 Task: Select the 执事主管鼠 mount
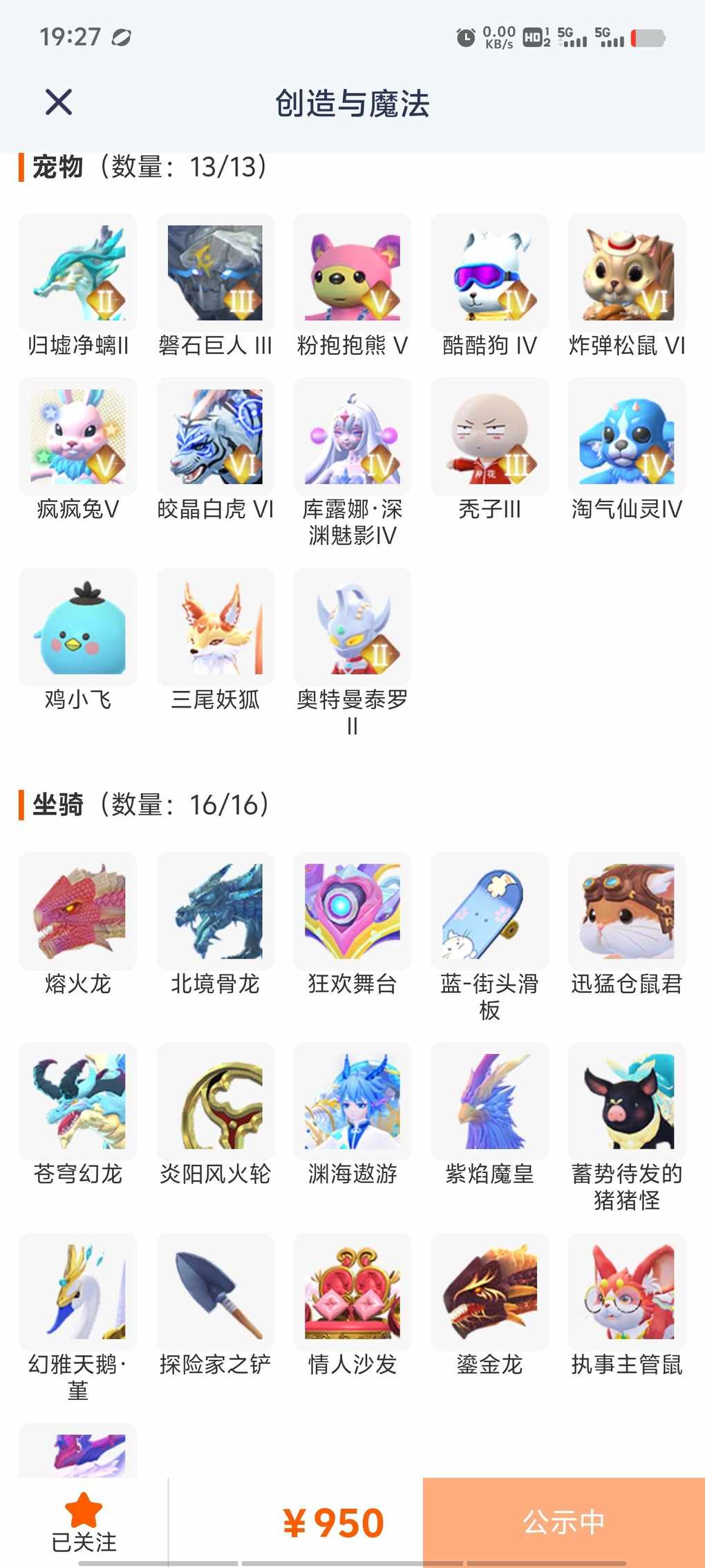pos(626,1292)
